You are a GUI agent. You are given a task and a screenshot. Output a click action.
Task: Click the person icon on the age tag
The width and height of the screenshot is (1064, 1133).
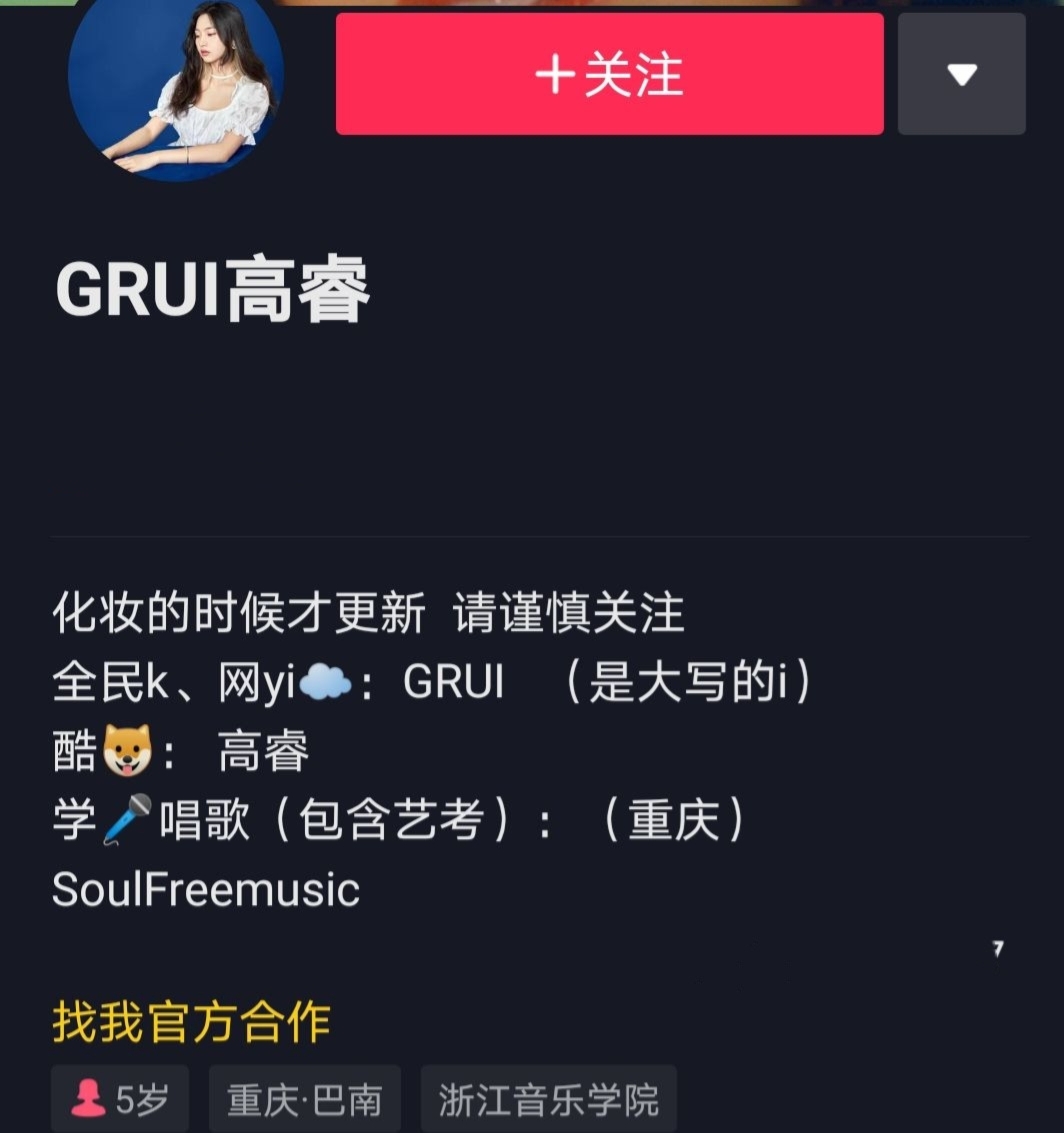pyautogui.click(x=88, y=1098)
